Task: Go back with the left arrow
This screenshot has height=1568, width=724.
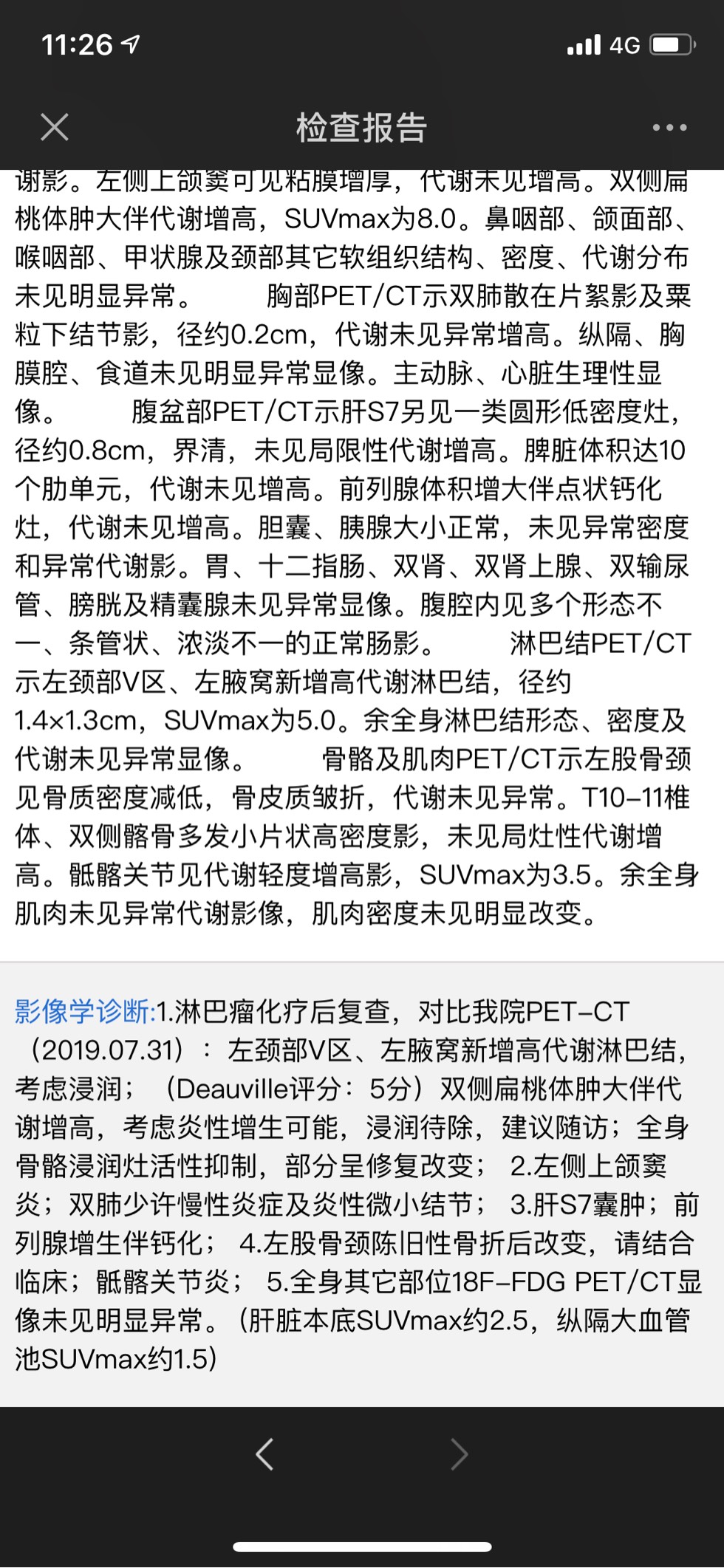Action: 264,1454
